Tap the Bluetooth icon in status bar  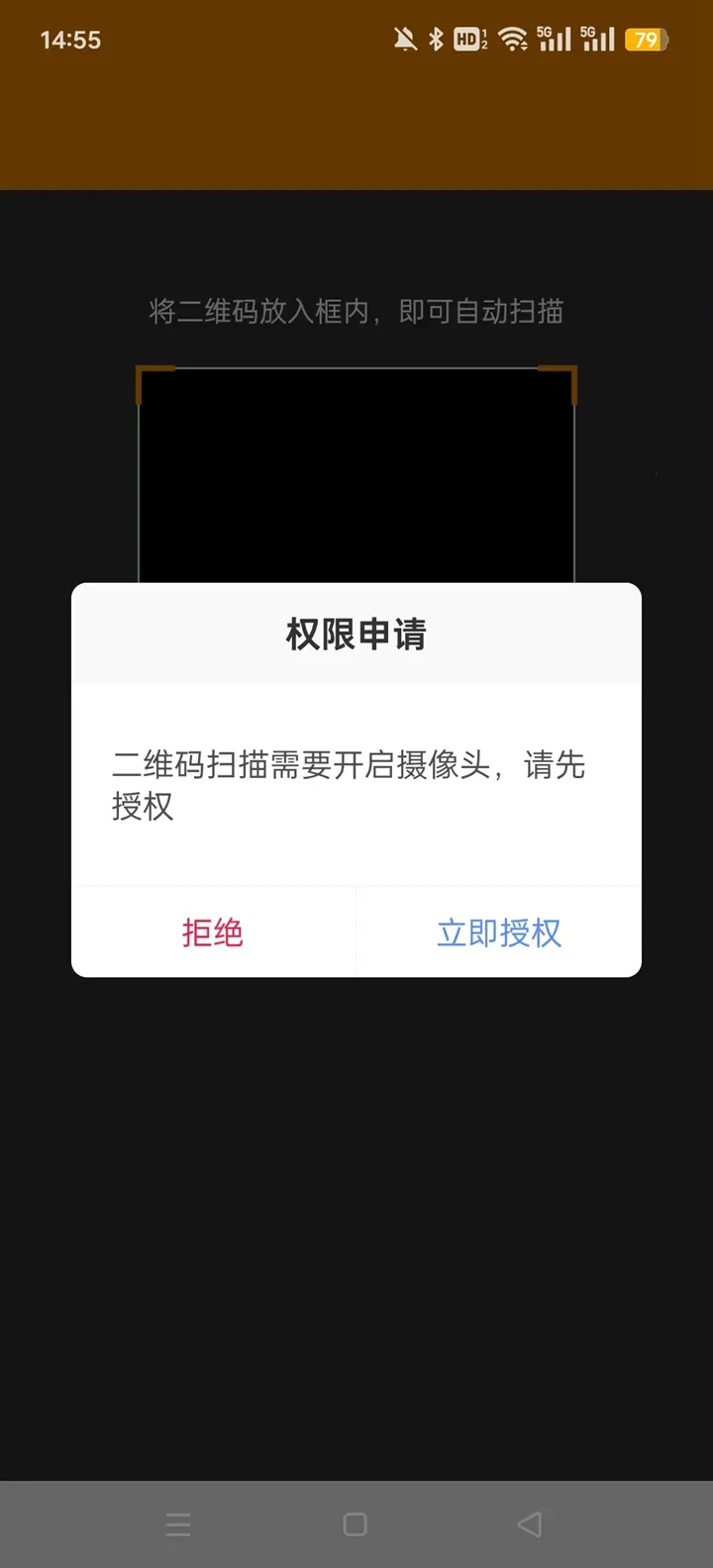coord(437,38)
